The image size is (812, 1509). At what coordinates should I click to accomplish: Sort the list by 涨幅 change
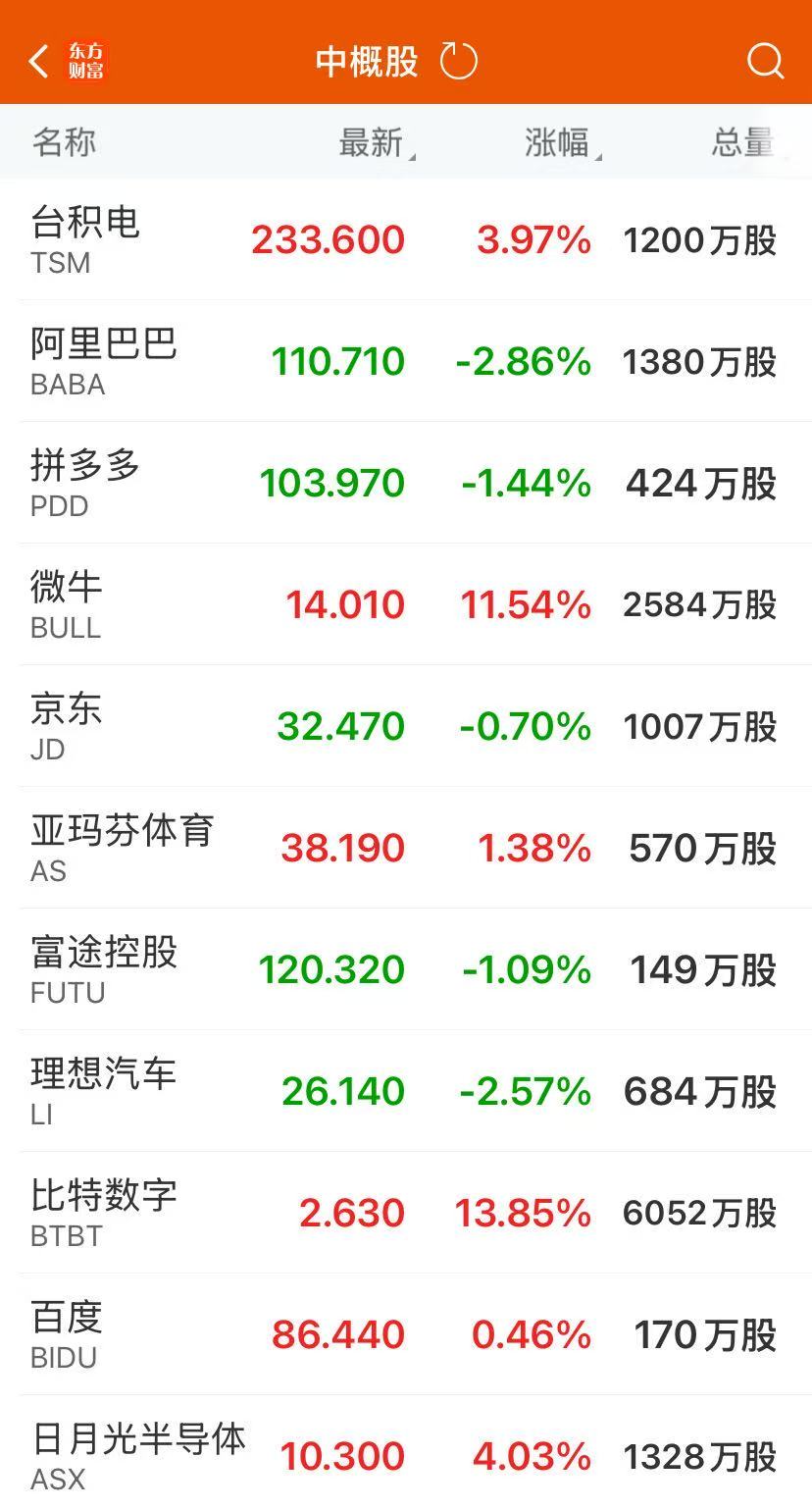point(560,143)
